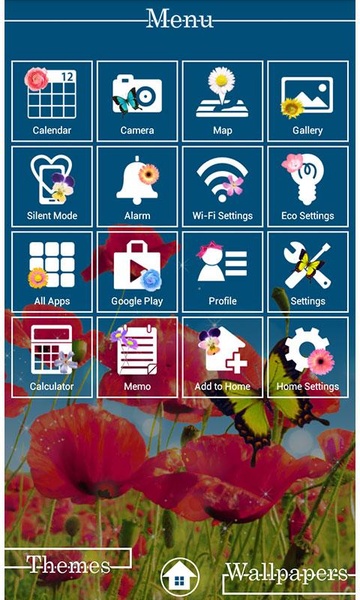Open Eco Settings

[308, 186]
